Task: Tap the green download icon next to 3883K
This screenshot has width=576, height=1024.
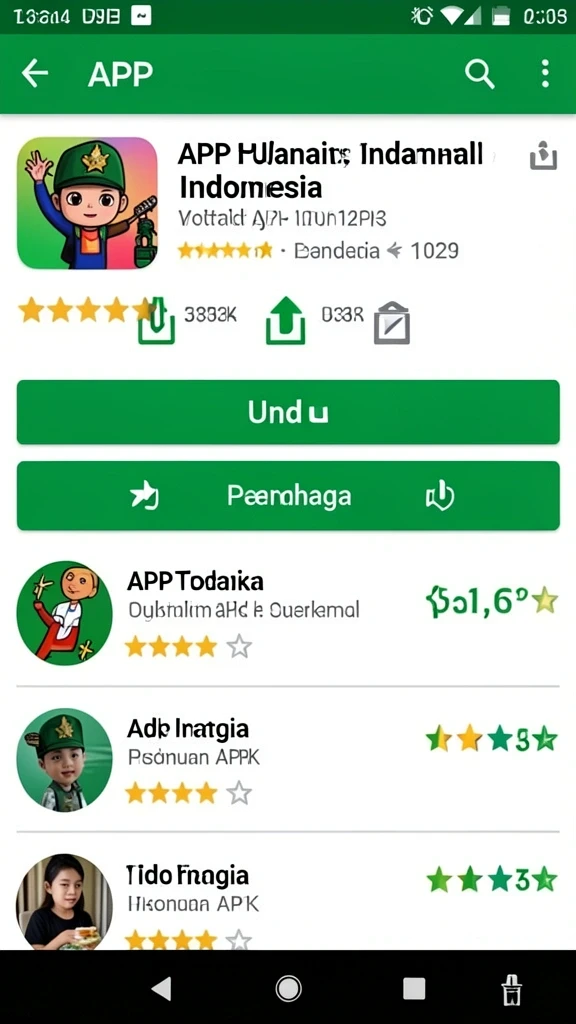Action: [x=157, y=320]
